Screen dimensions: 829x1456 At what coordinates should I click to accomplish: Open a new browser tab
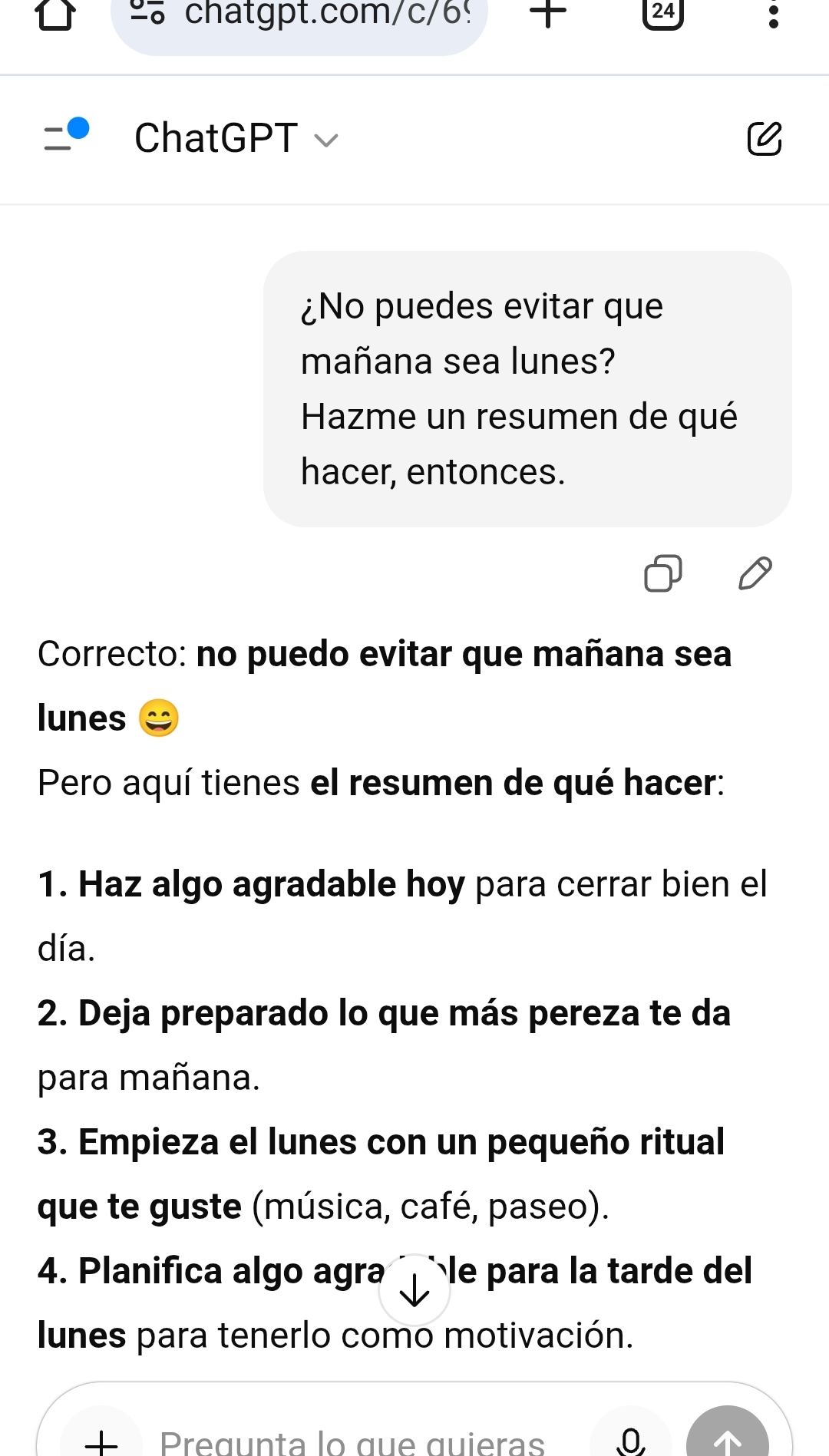click(548, 12)
